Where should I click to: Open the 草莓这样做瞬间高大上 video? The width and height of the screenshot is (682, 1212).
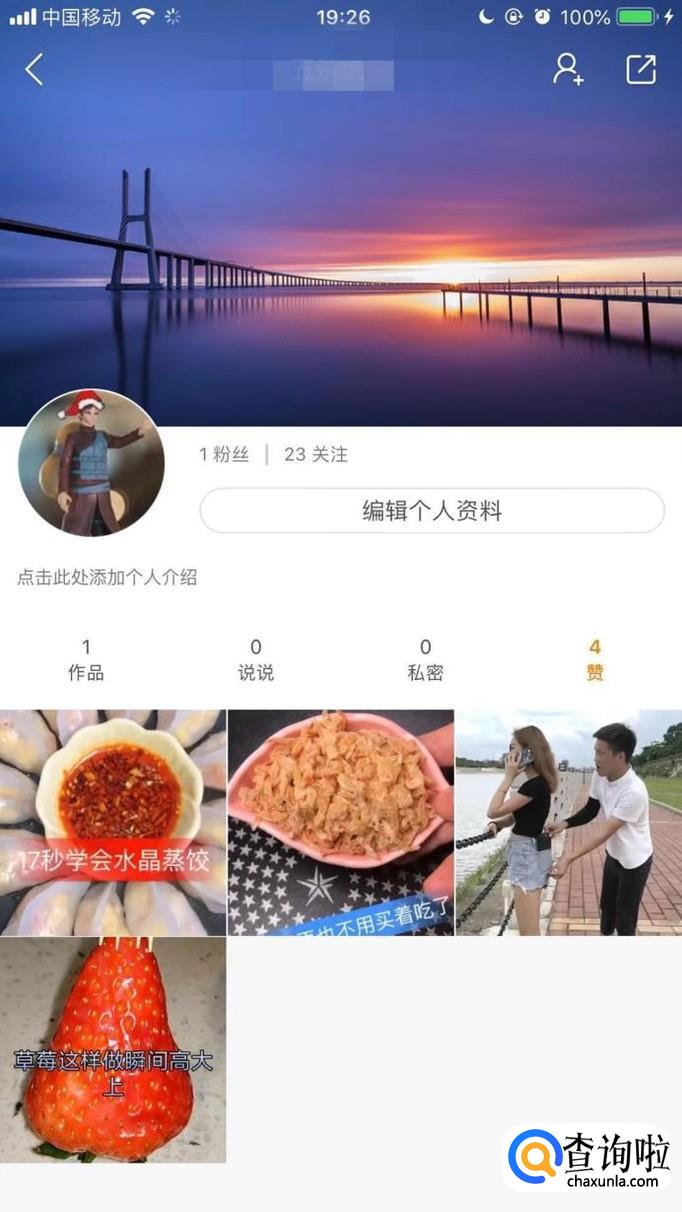click(113, 1050)
